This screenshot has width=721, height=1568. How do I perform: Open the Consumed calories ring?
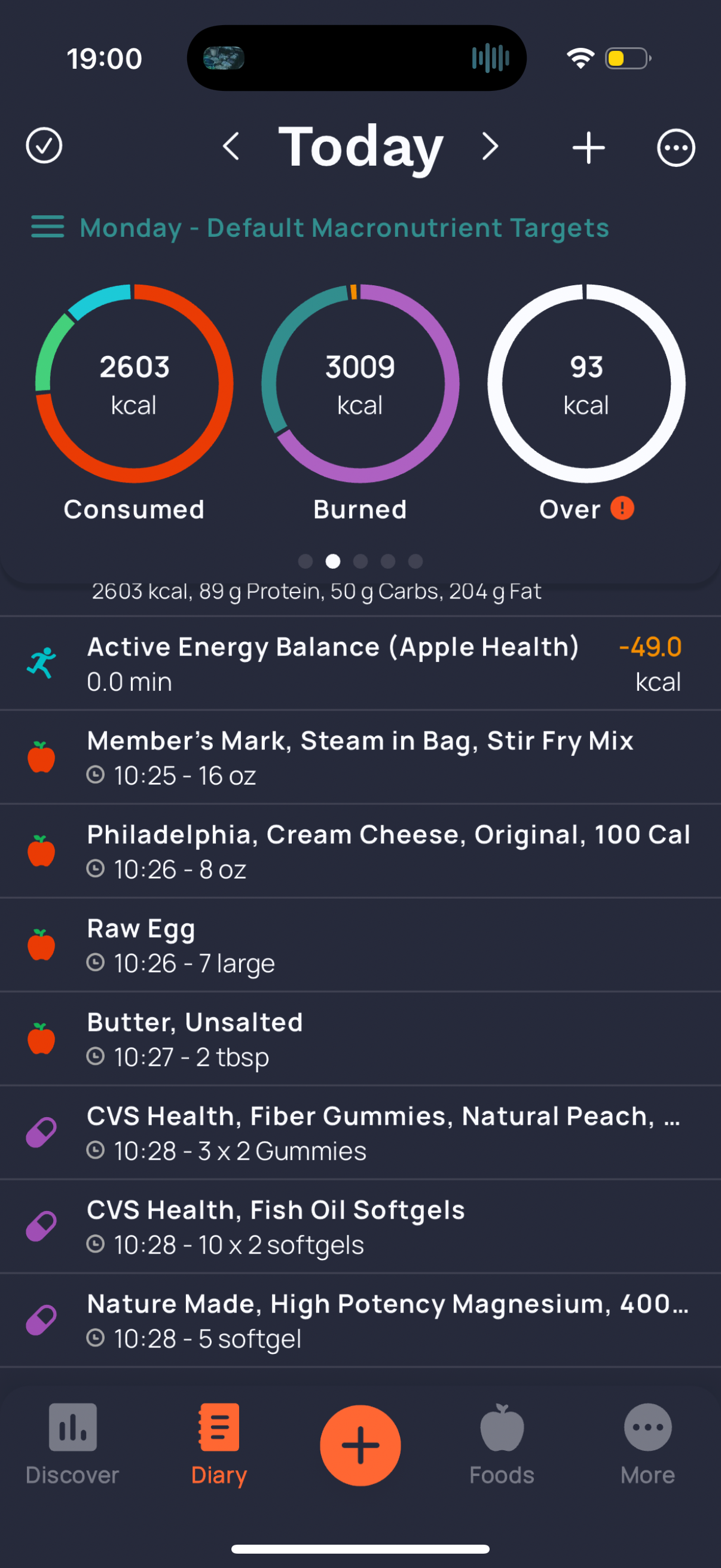point(135,383)
